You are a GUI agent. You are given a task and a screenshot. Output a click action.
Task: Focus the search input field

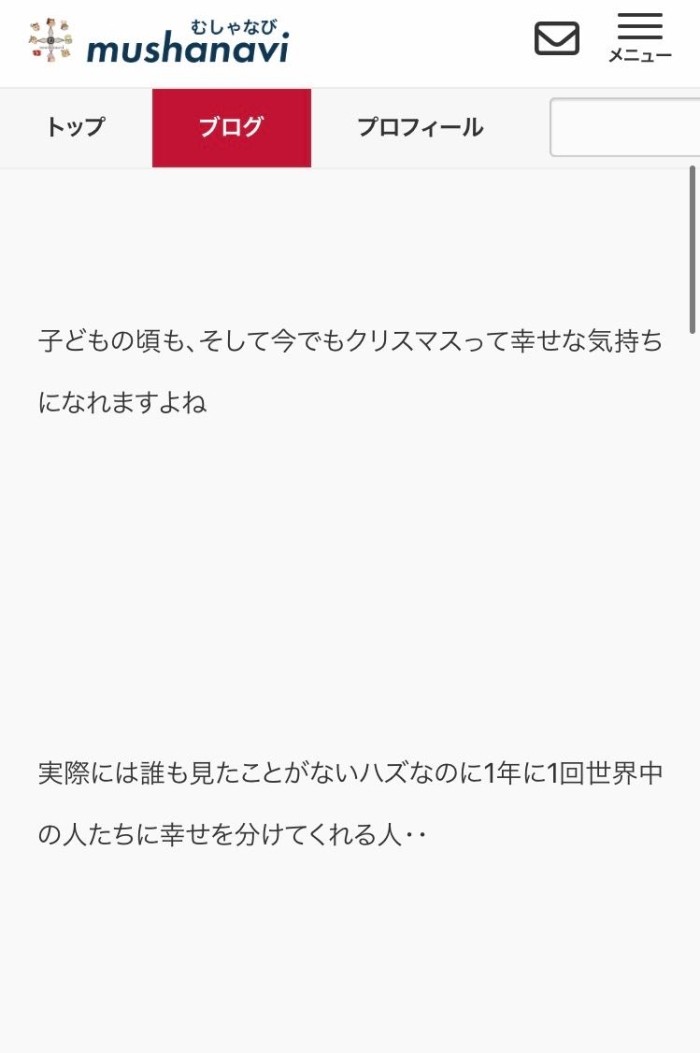coord(626,128)
